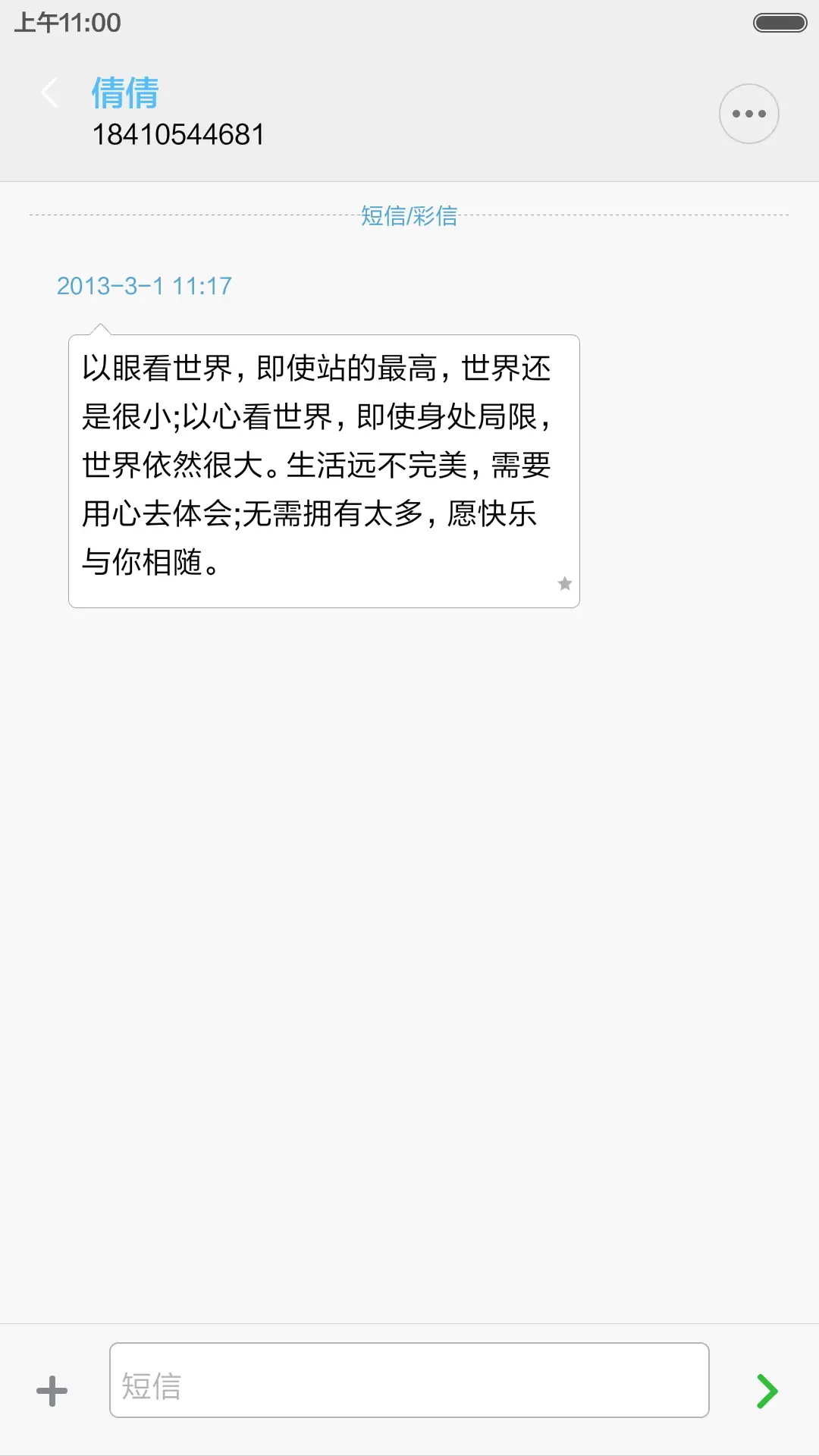
Task: Tap the send arrow to deliver the SMS
Action: point(768,1389)
